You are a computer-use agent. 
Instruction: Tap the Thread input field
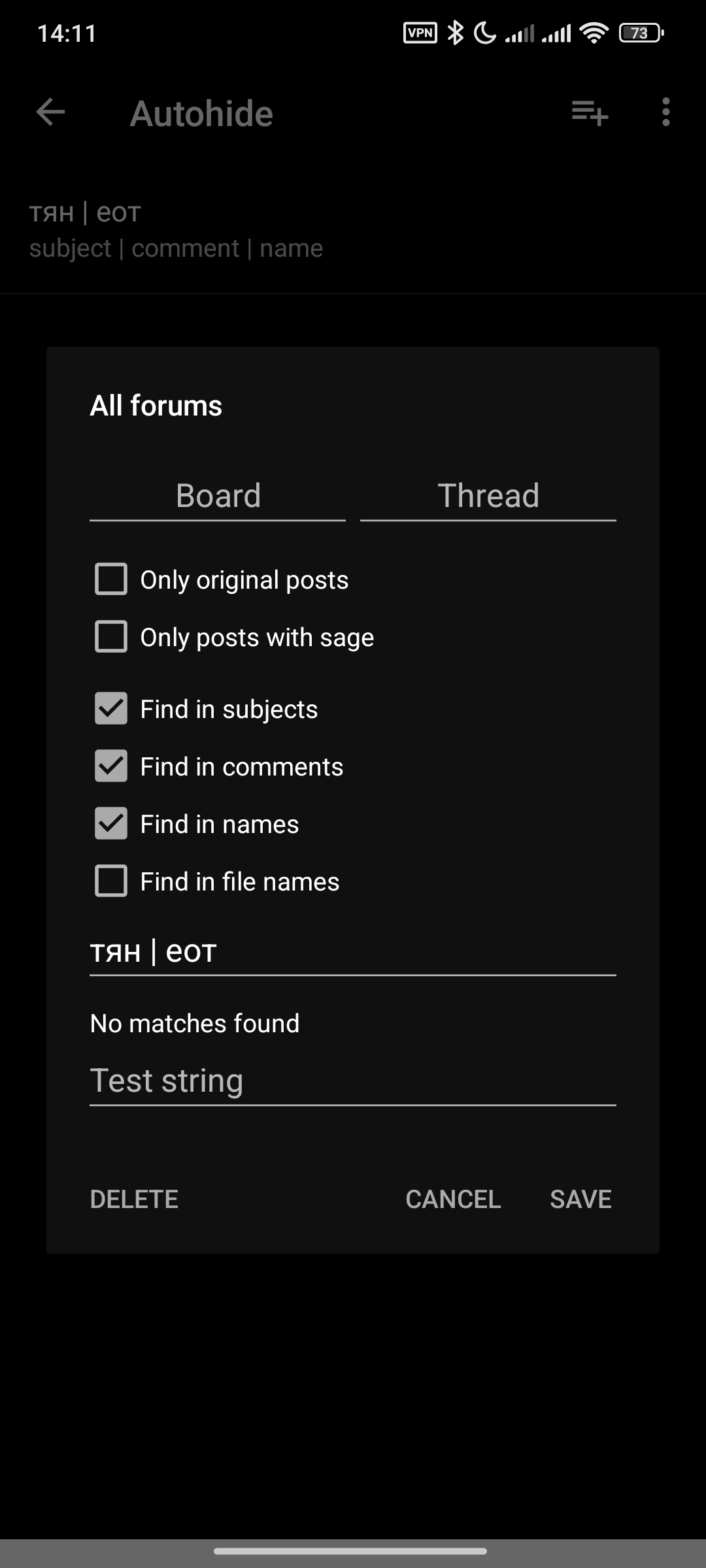[x=488, y=496]
